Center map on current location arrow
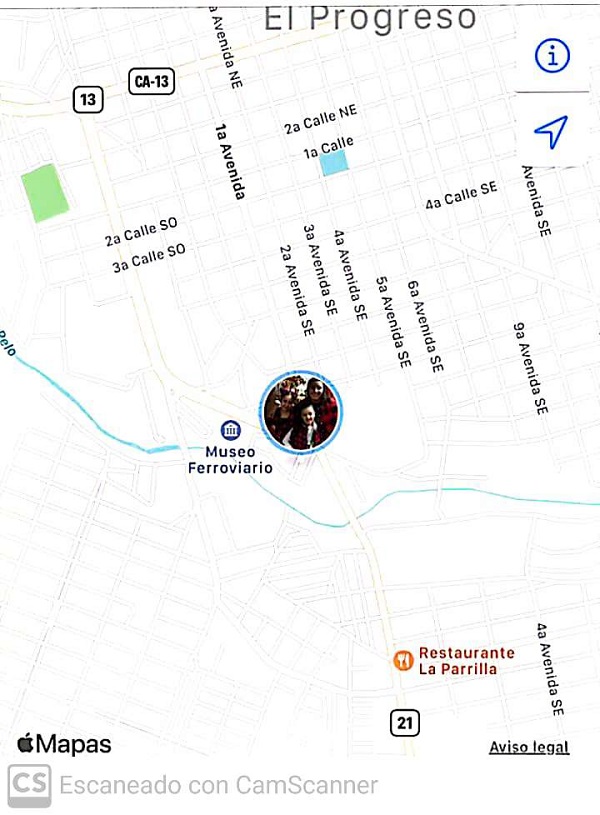This screenshot has width=600, height=815. (551, 130)
